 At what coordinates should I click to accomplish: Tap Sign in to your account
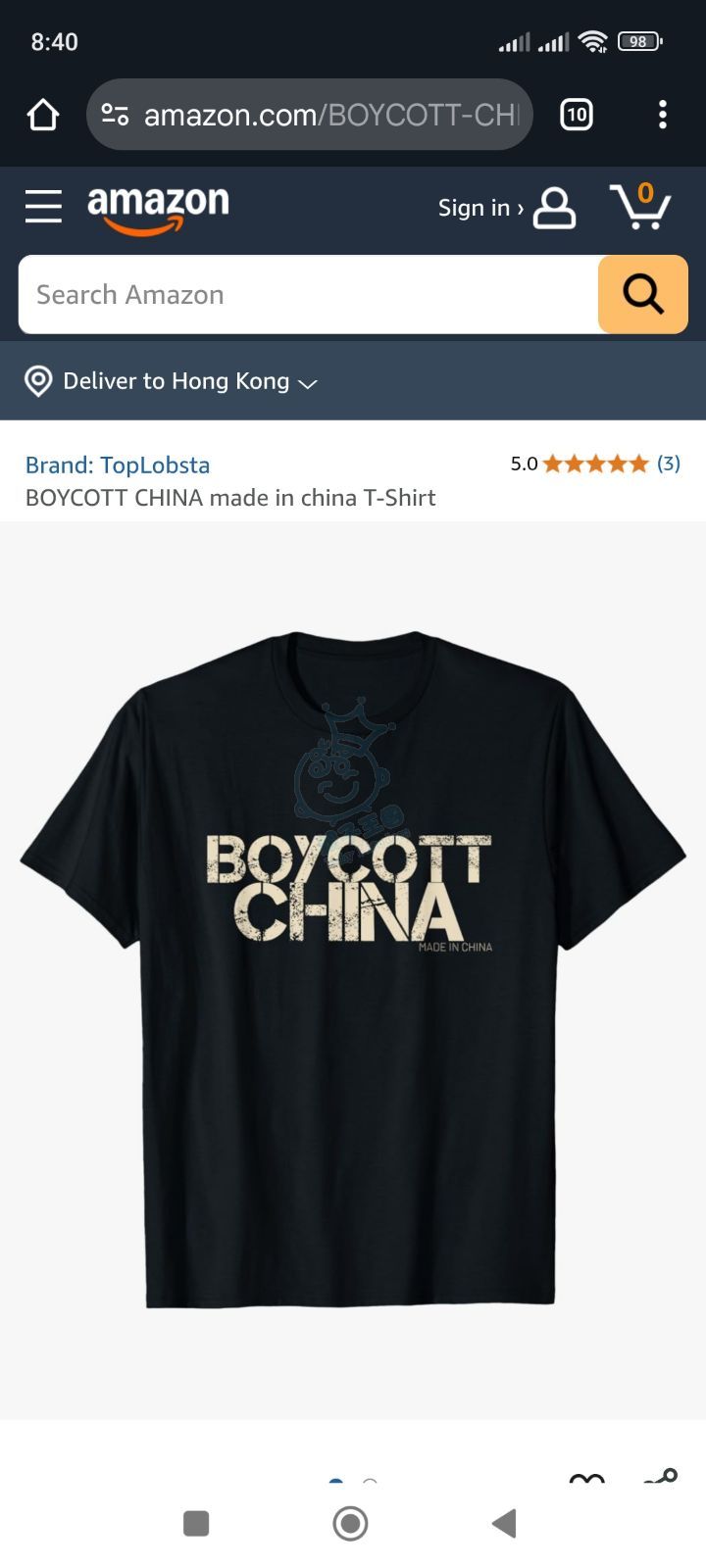coord(505,208)
